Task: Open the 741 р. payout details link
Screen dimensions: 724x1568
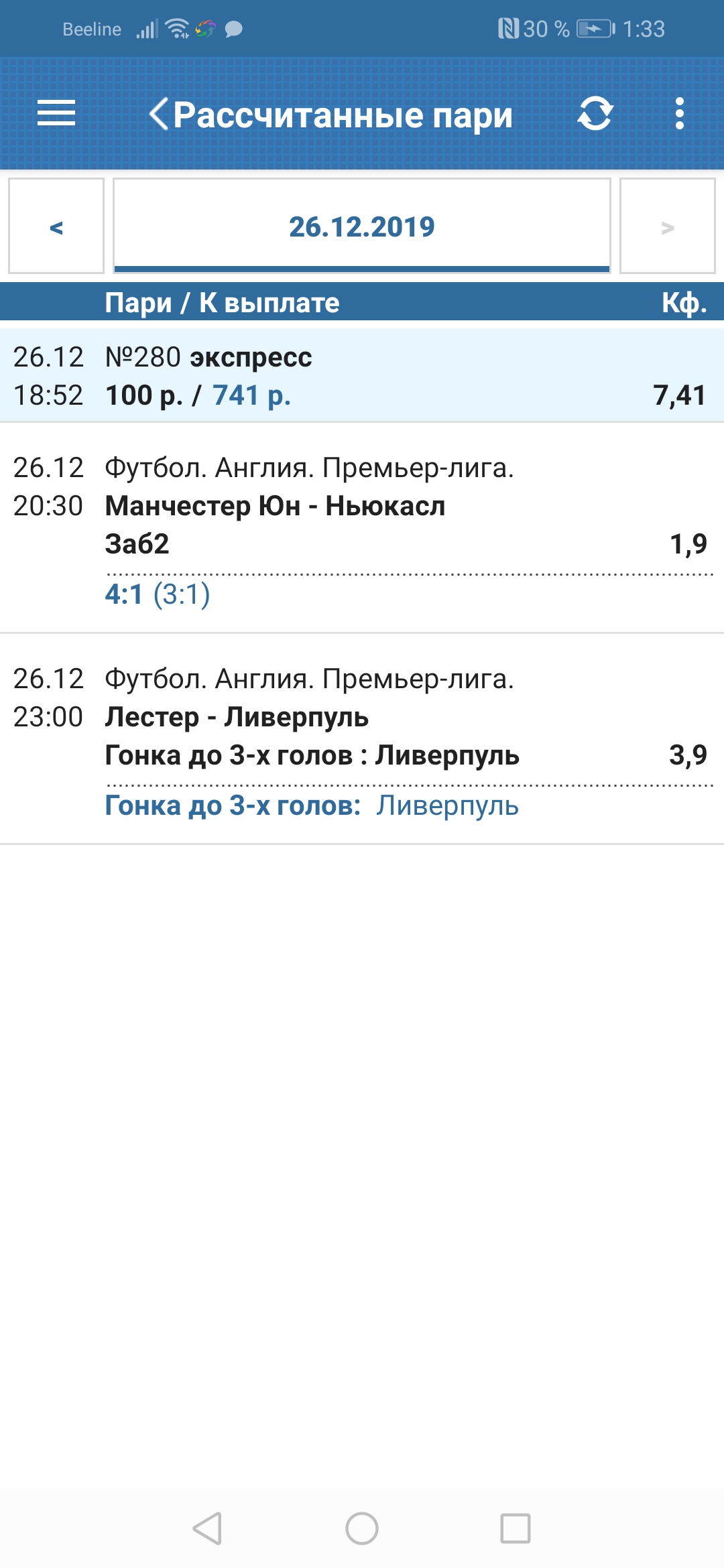Action: coord(251,395)
